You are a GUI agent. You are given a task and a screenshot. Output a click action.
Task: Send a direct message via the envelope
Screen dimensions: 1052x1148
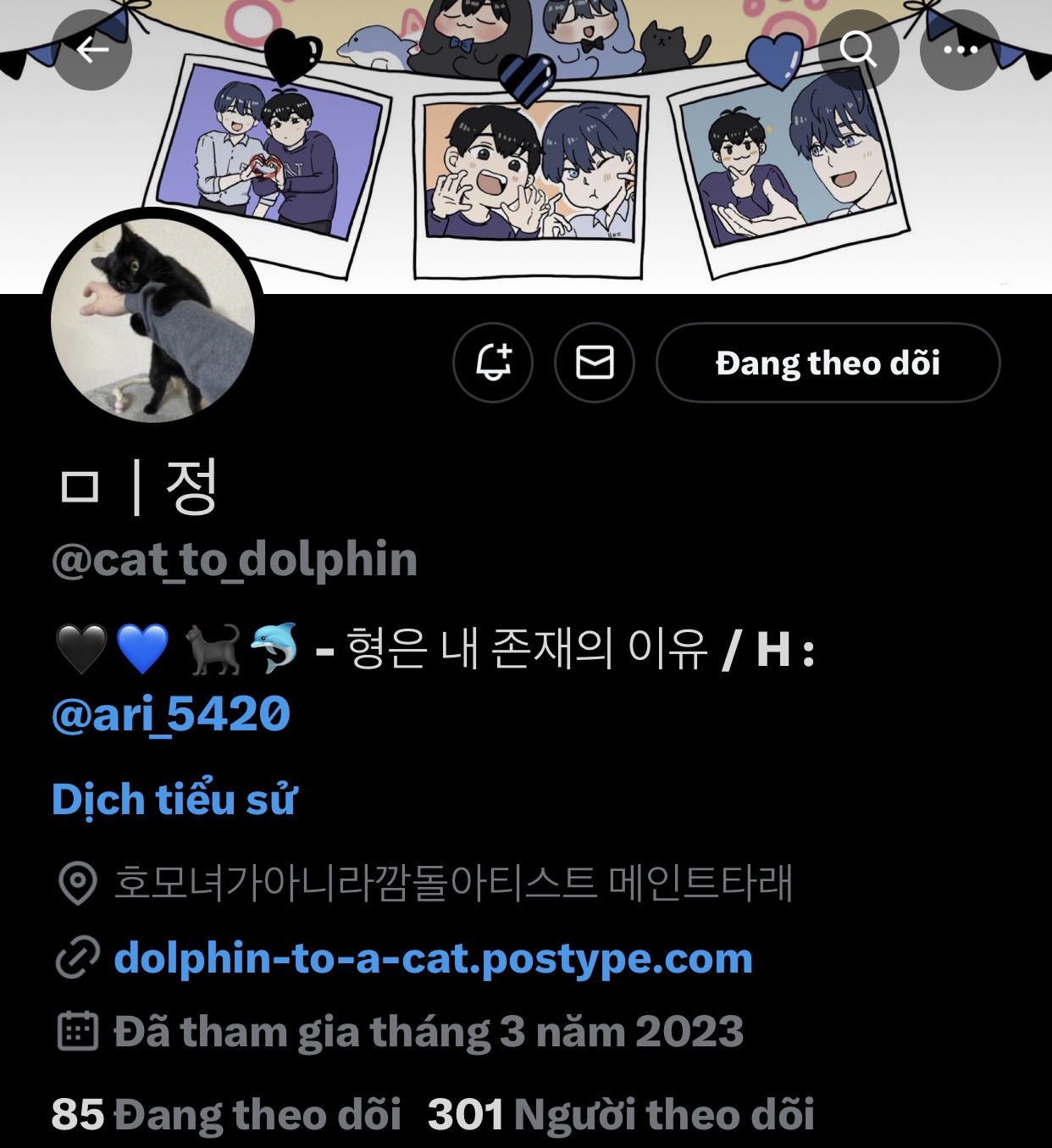595,363
